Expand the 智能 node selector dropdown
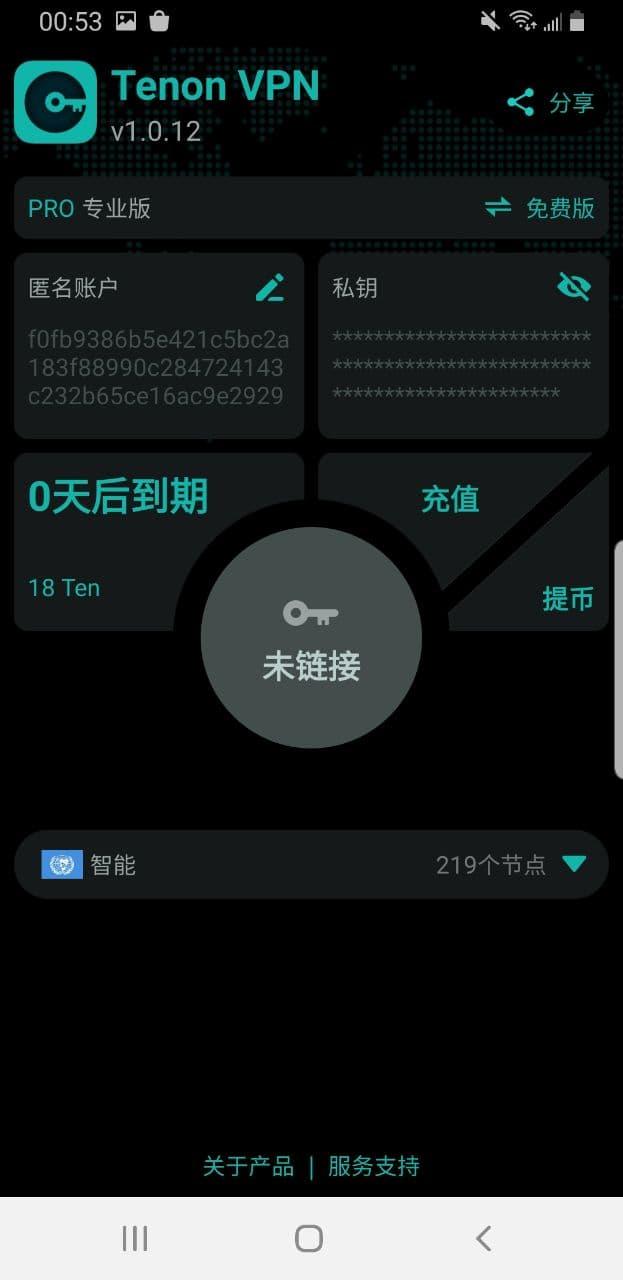The height and width of the screenshot is (1280, 623). click(573, 864)
